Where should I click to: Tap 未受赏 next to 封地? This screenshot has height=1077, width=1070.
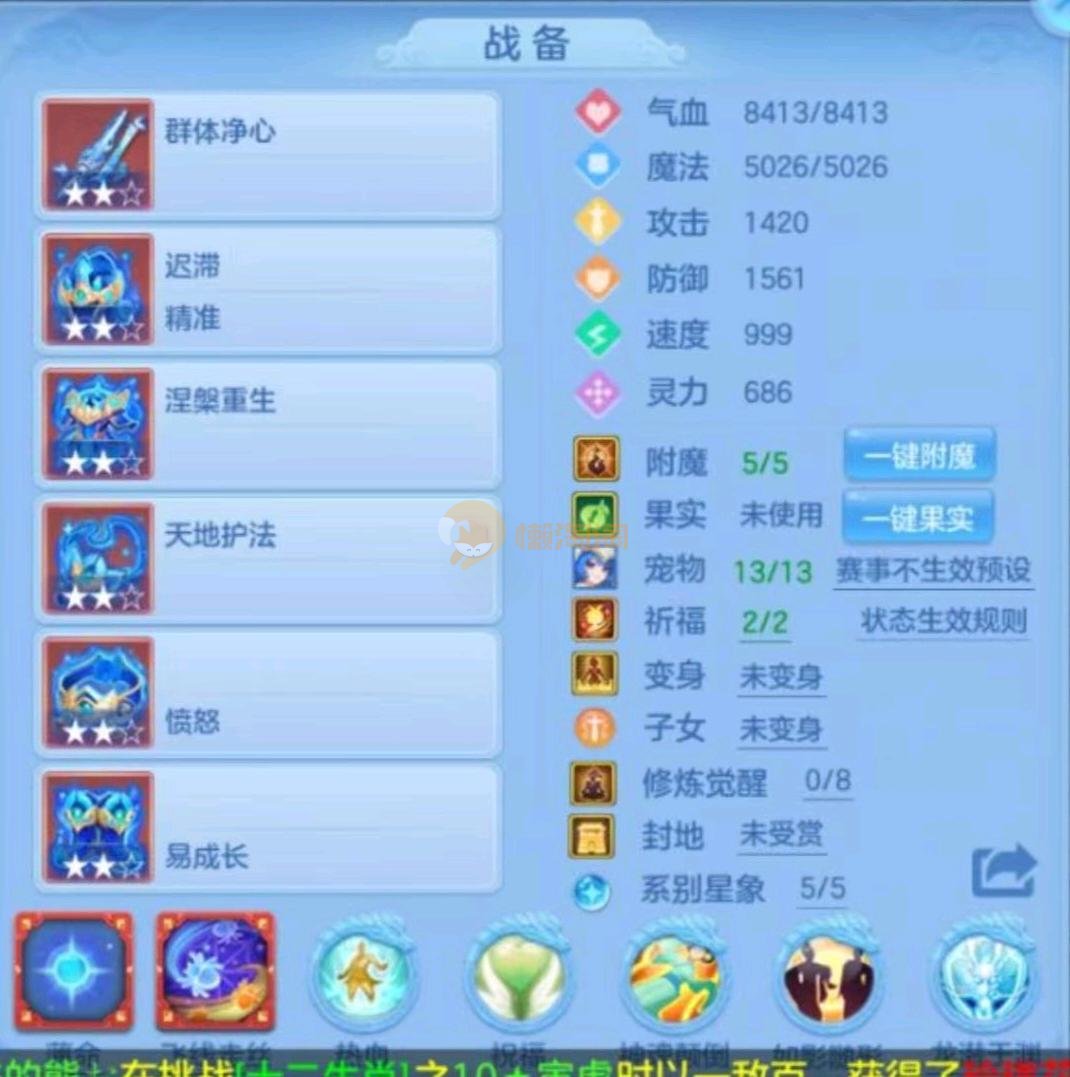pyautogui.click(x=781, y=834)
